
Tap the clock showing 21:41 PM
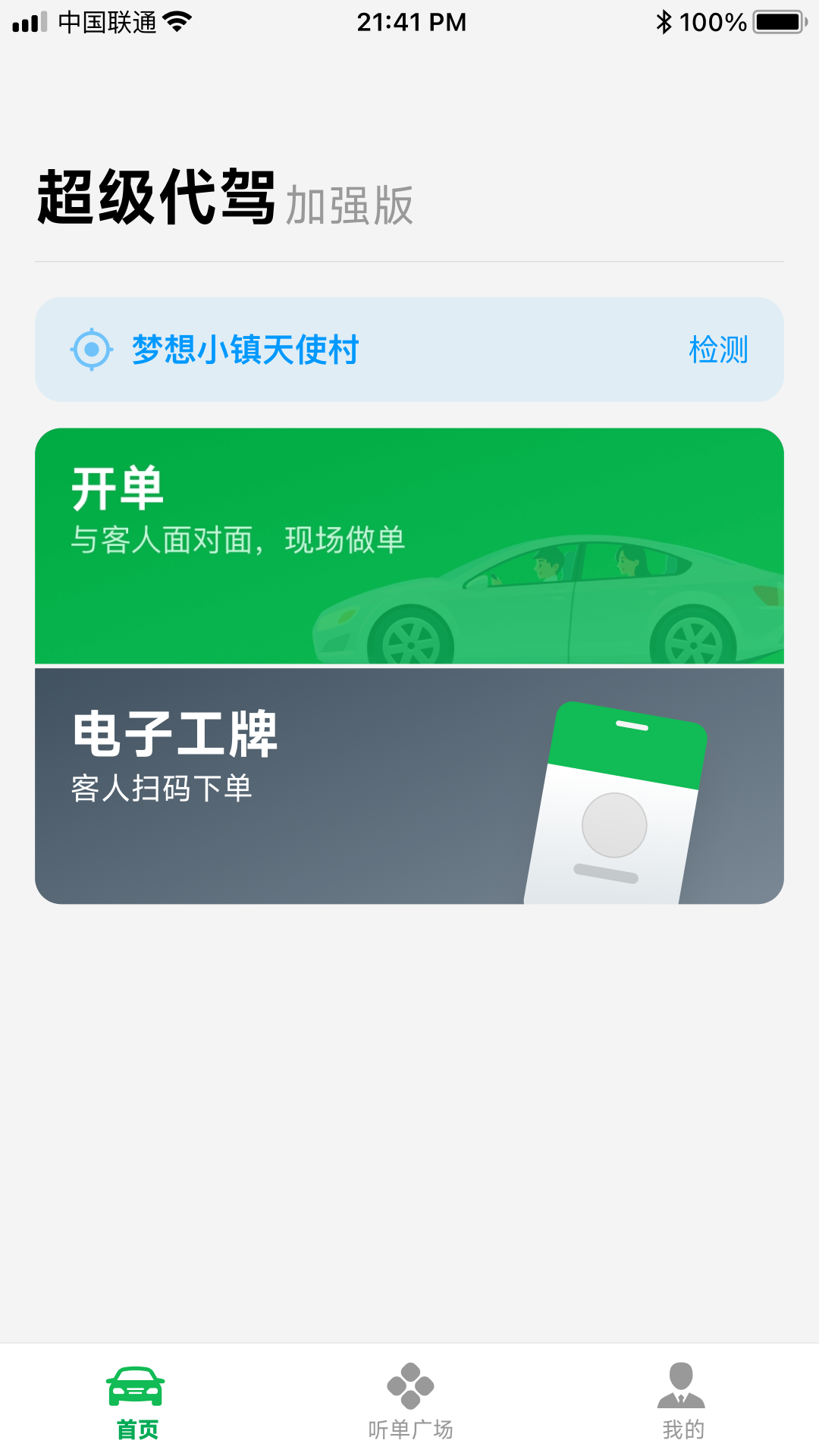[409, 21]
